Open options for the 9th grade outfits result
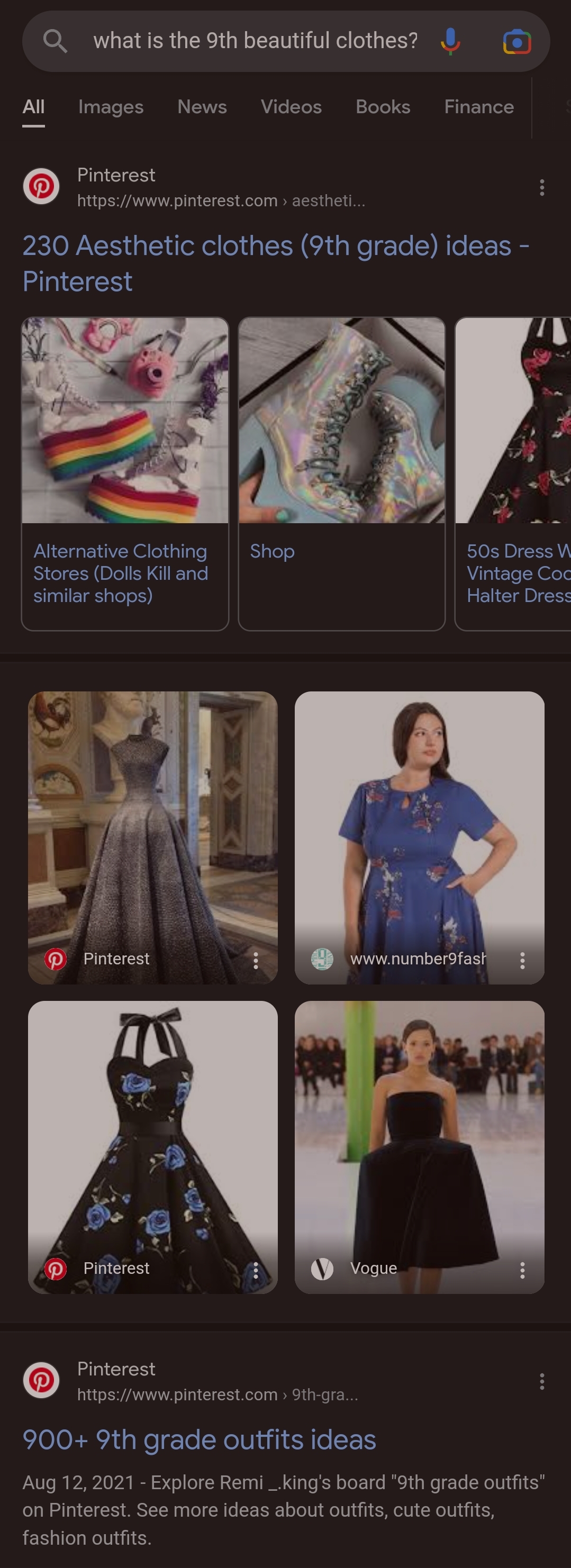The width and height of the screenshot is (571, 1568). tap(542, 1381)
